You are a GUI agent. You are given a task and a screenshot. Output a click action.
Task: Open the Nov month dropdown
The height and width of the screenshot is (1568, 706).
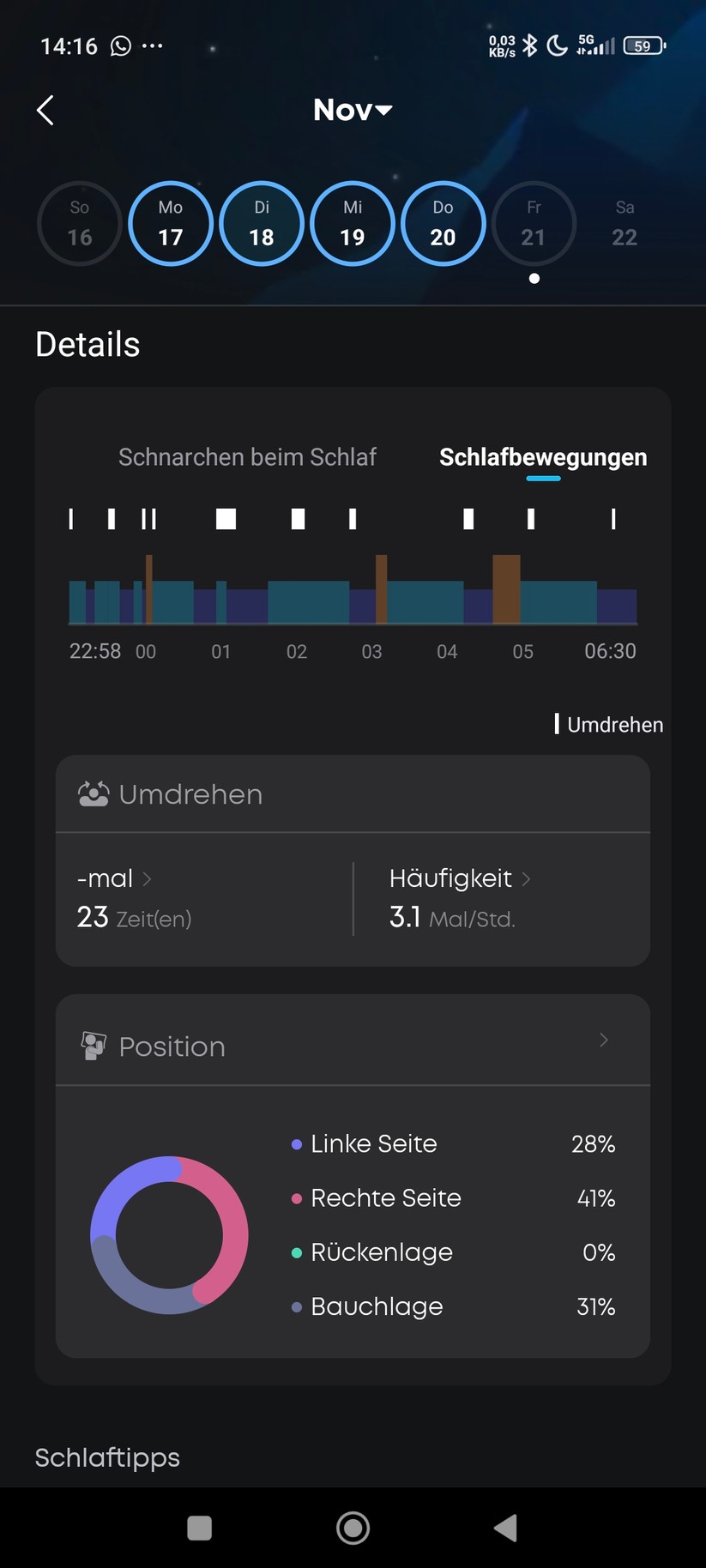click(352, 110)
